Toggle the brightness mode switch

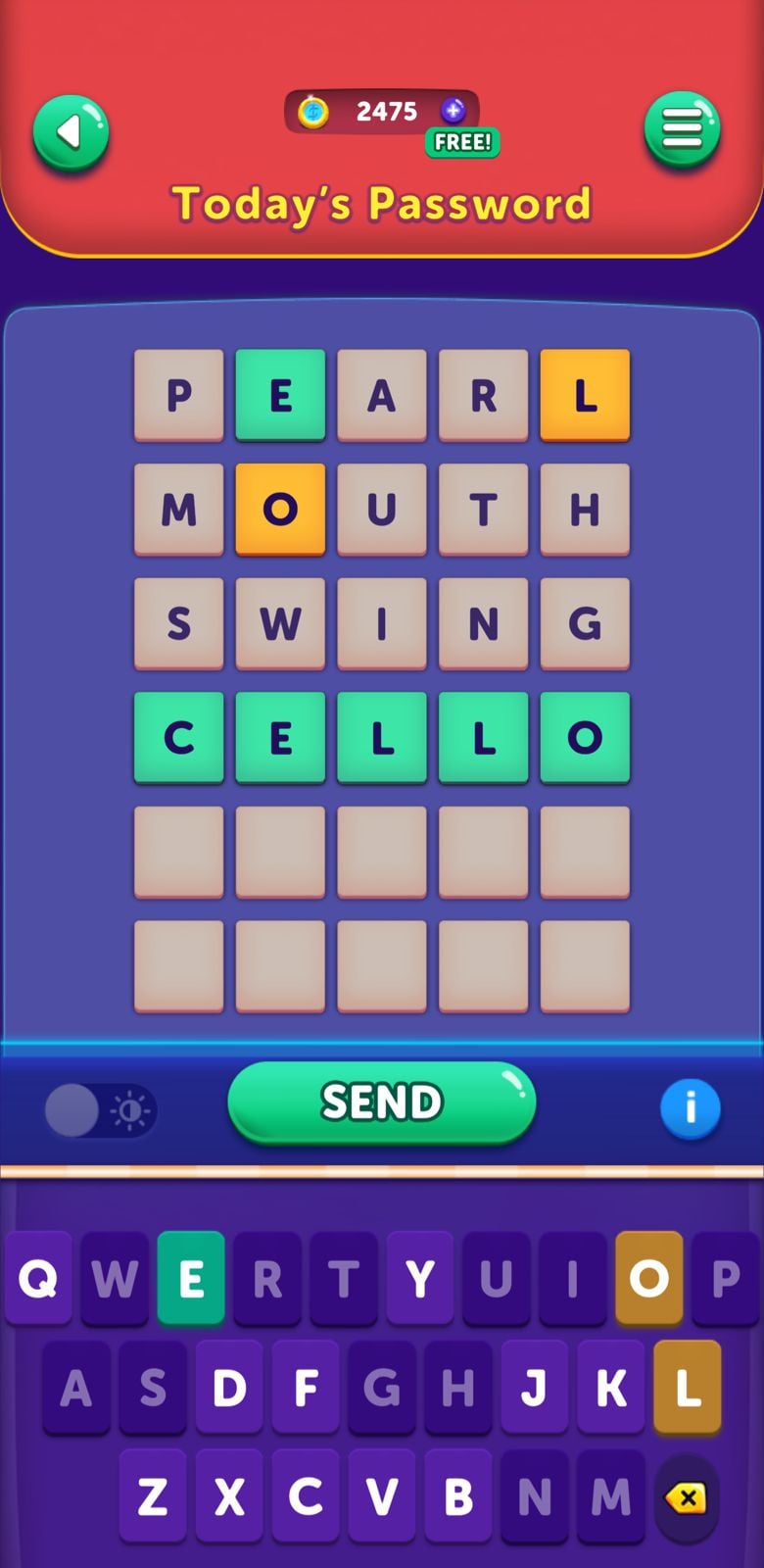click(98, 1110)
